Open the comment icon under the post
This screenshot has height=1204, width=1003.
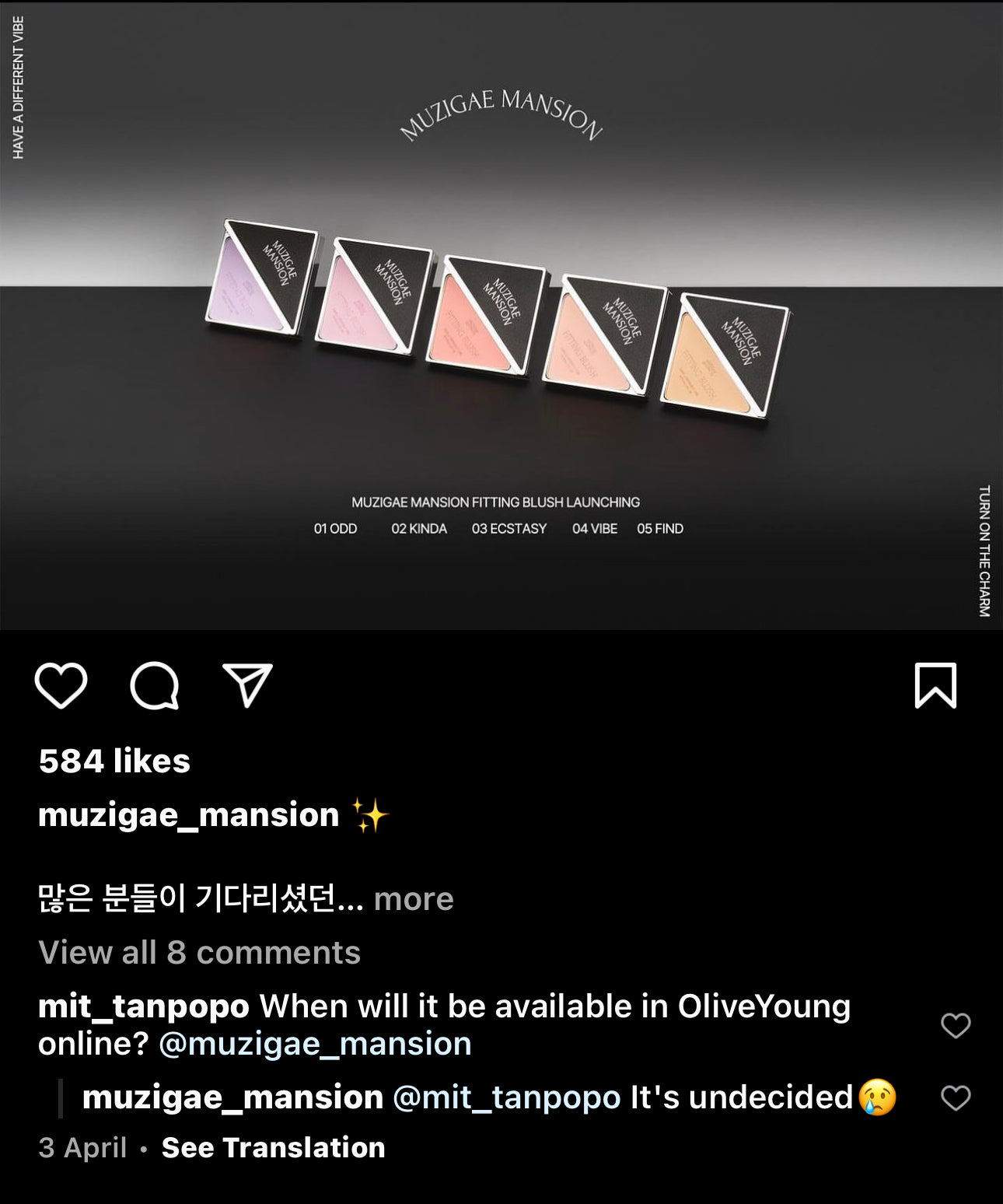154,685
